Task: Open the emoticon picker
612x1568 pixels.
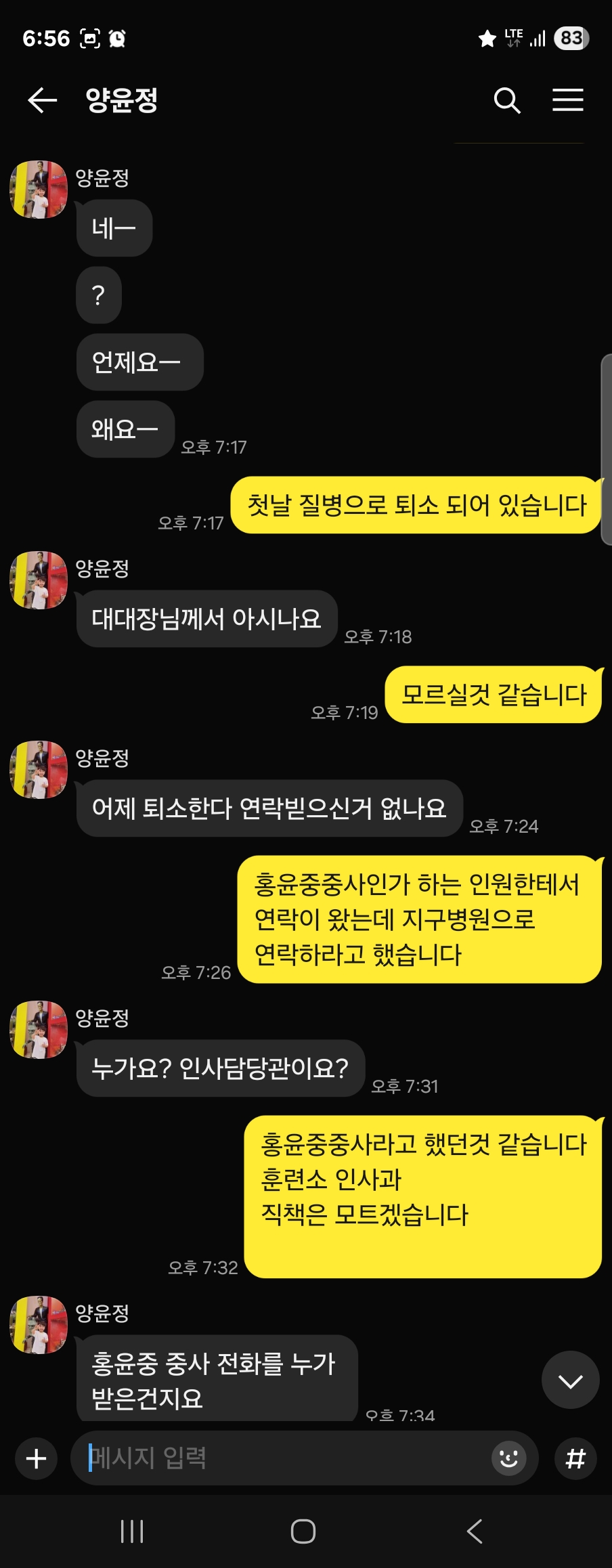Action: pos(508,1458)
